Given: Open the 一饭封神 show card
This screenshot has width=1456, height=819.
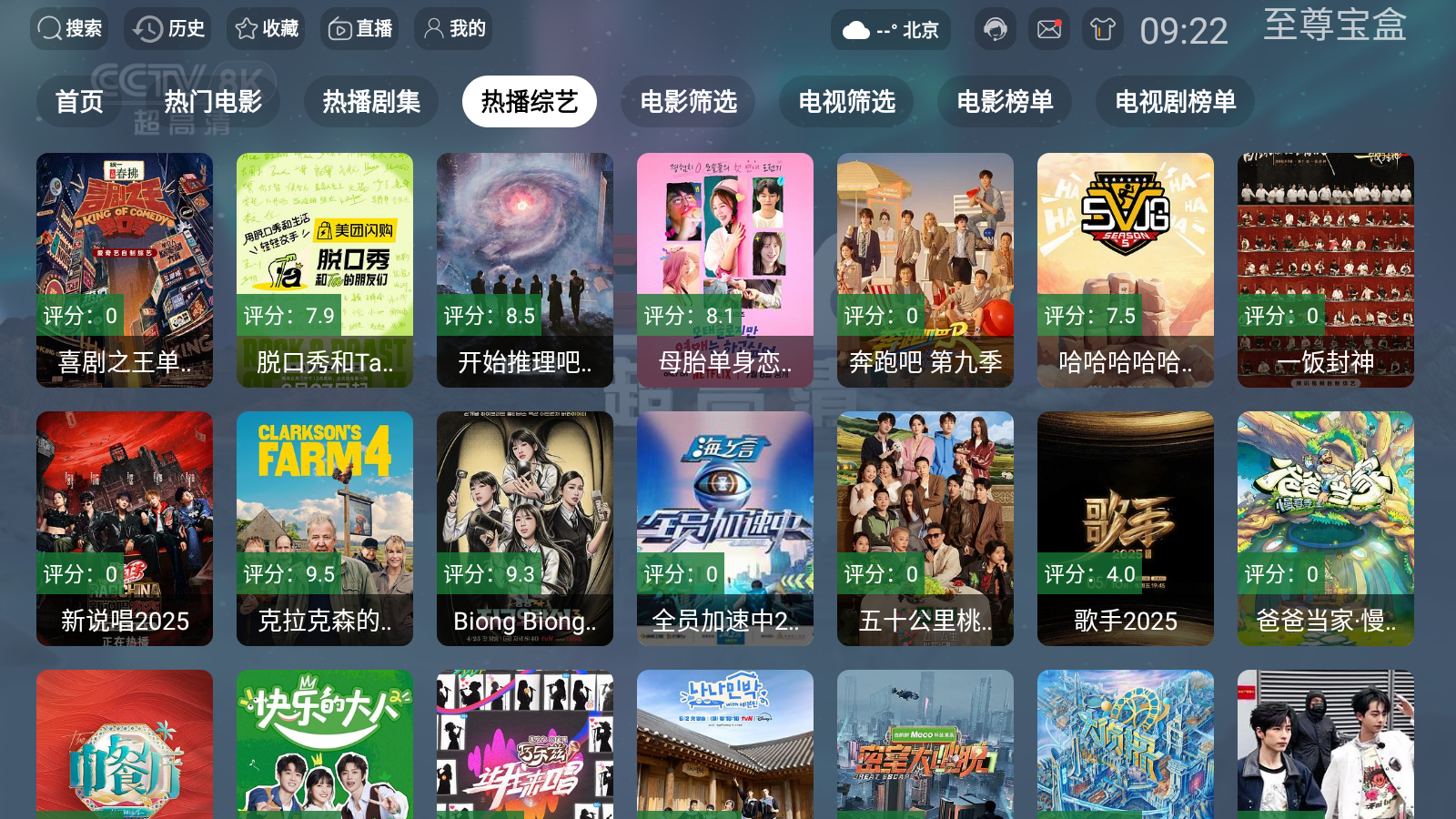Looking at the screenshot, I should click(1326, 270).
